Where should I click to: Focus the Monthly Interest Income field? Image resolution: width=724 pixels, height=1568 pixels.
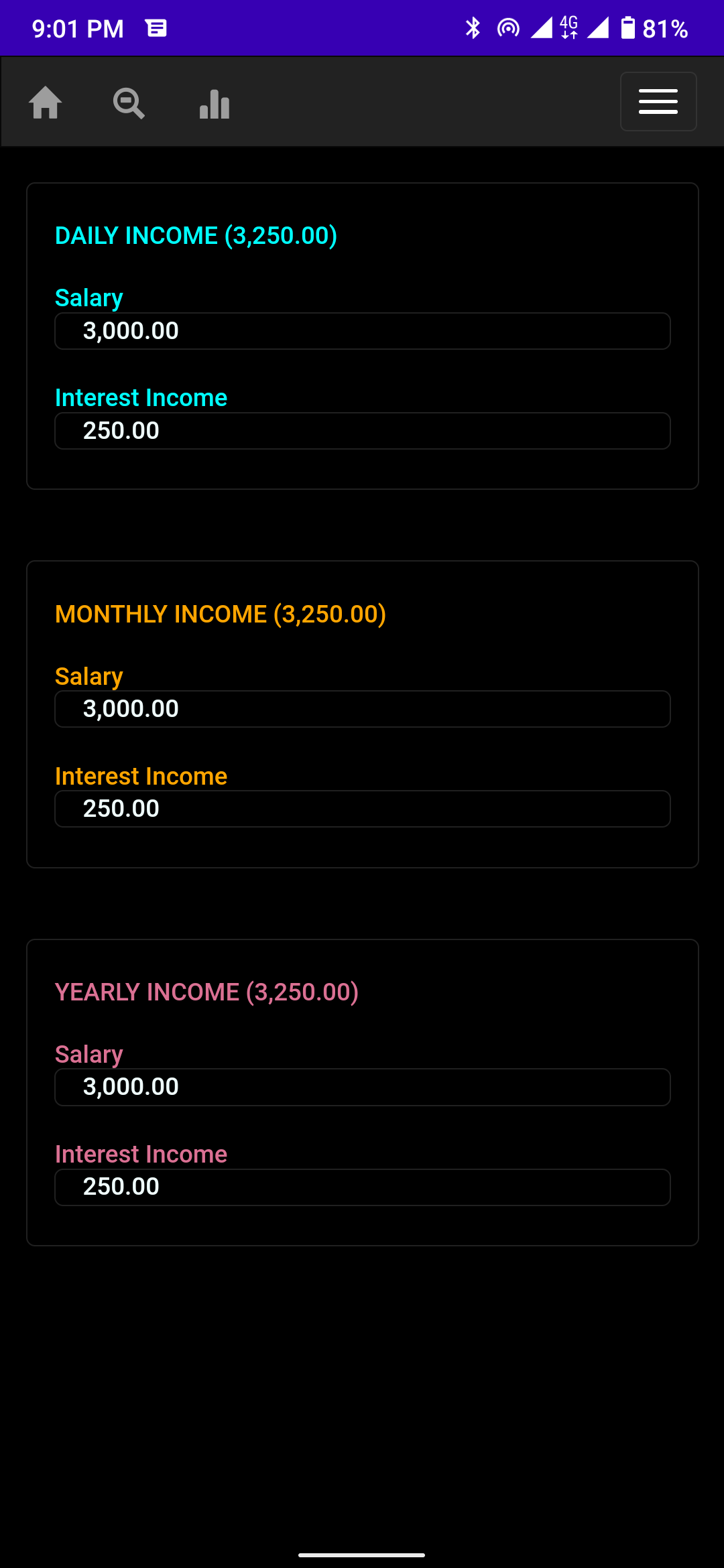(x=362, y=809)
